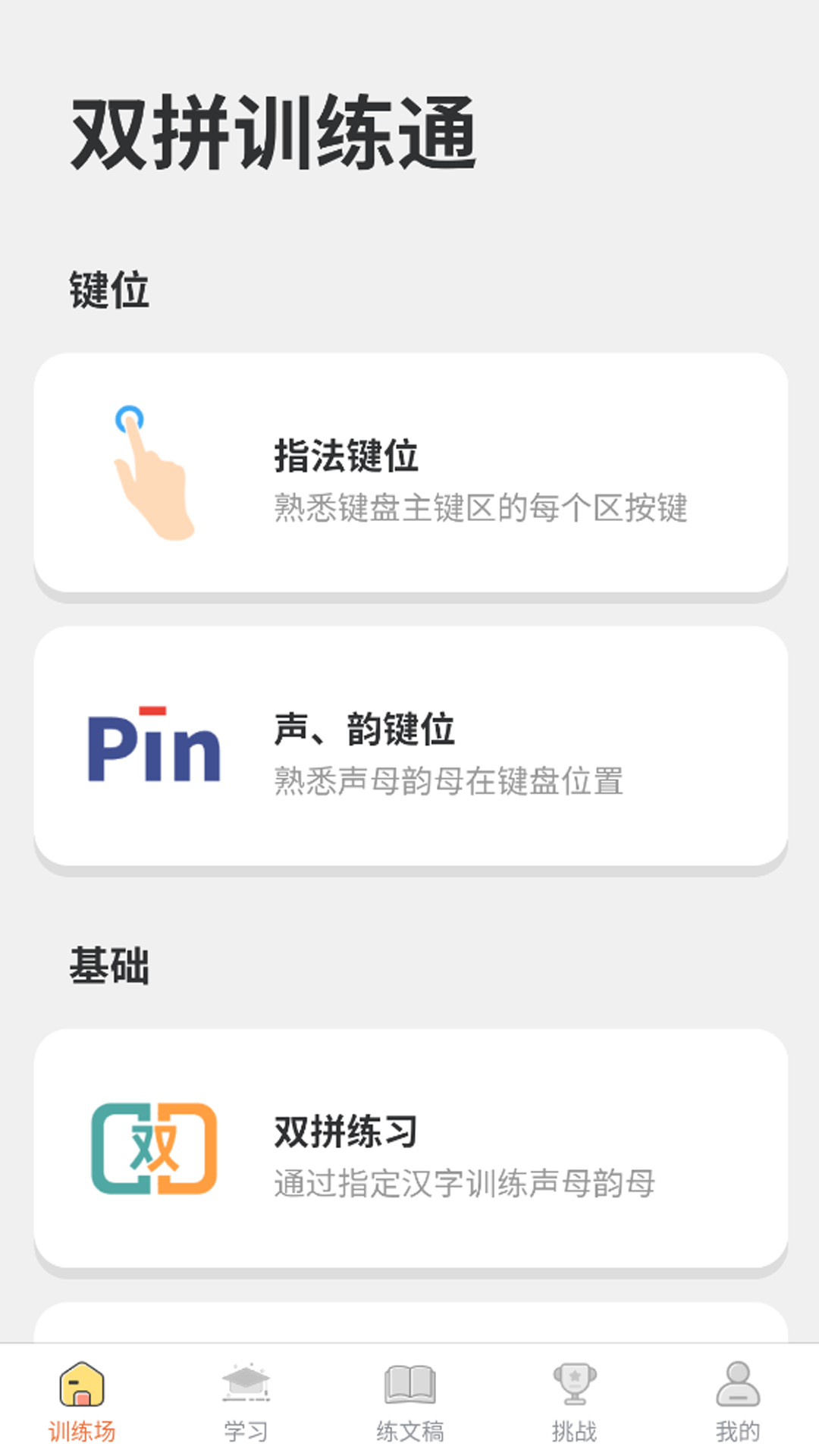This screenshot has width=819, height=1456.
Task: Click the 键位 section header
Action: tap(110, 288)
